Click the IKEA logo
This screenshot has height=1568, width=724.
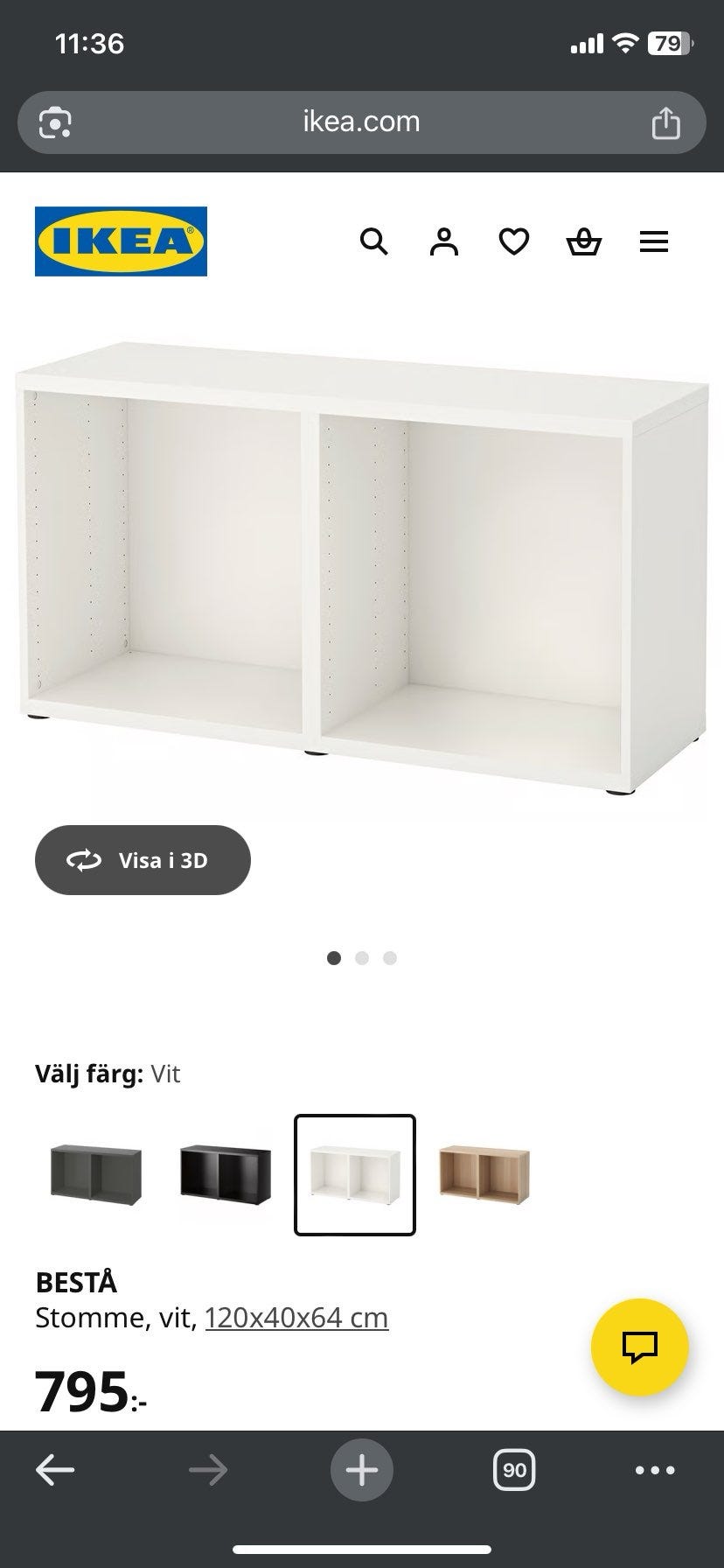(x=121, y=241)
